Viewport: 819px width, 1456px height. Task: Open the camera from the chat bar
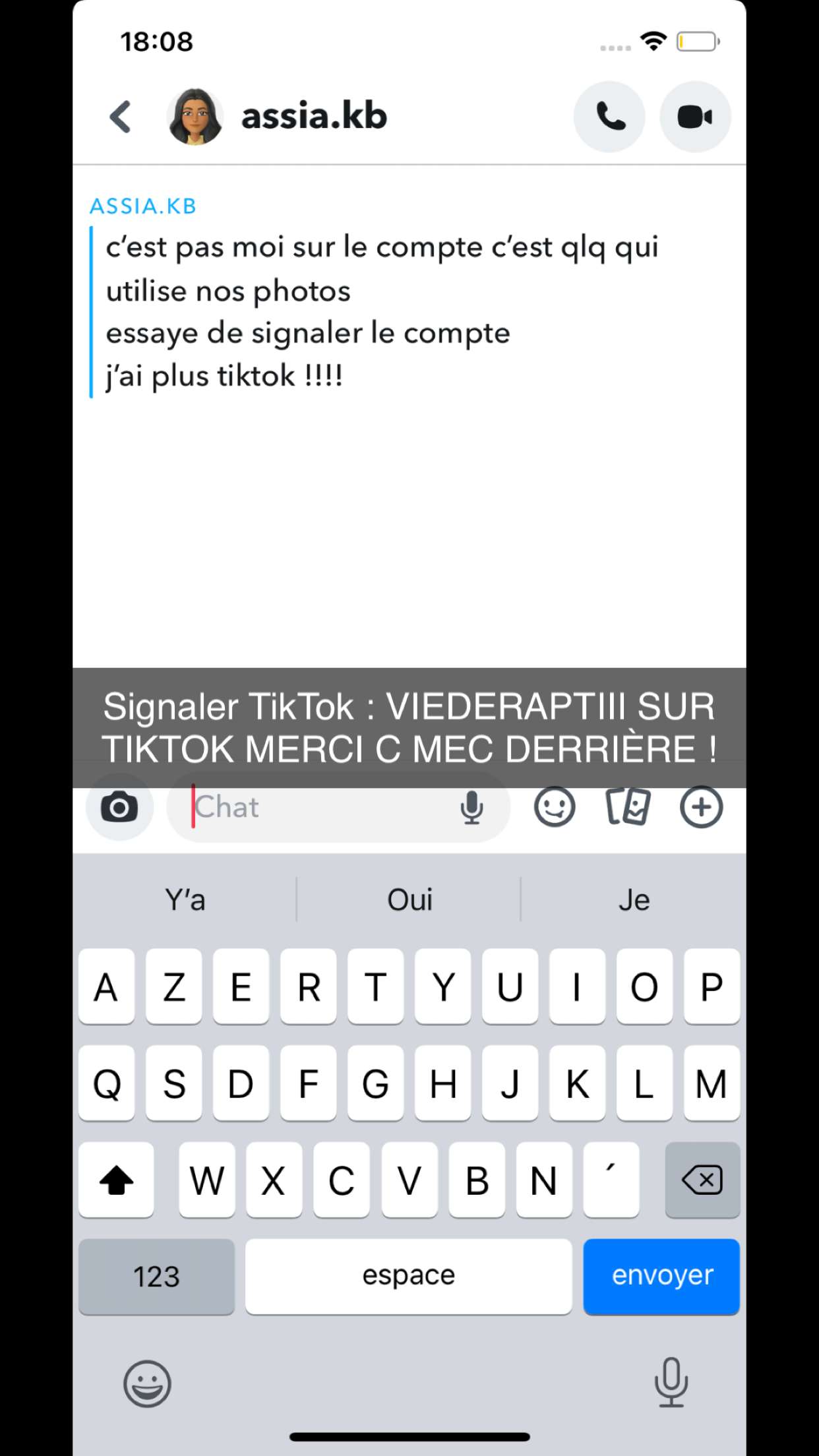(119, 807)
